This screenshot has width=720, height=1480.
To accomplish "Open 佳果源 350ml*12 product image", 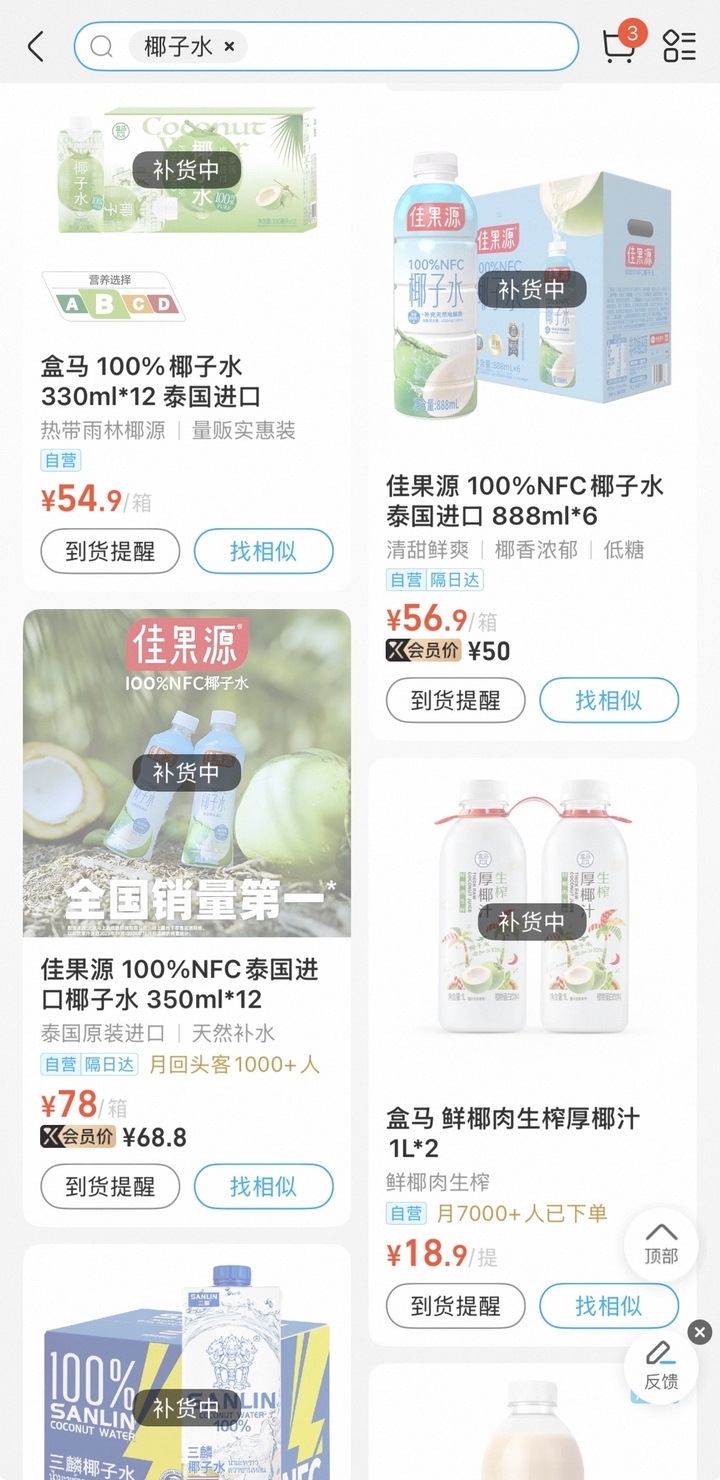I will 187,773.
